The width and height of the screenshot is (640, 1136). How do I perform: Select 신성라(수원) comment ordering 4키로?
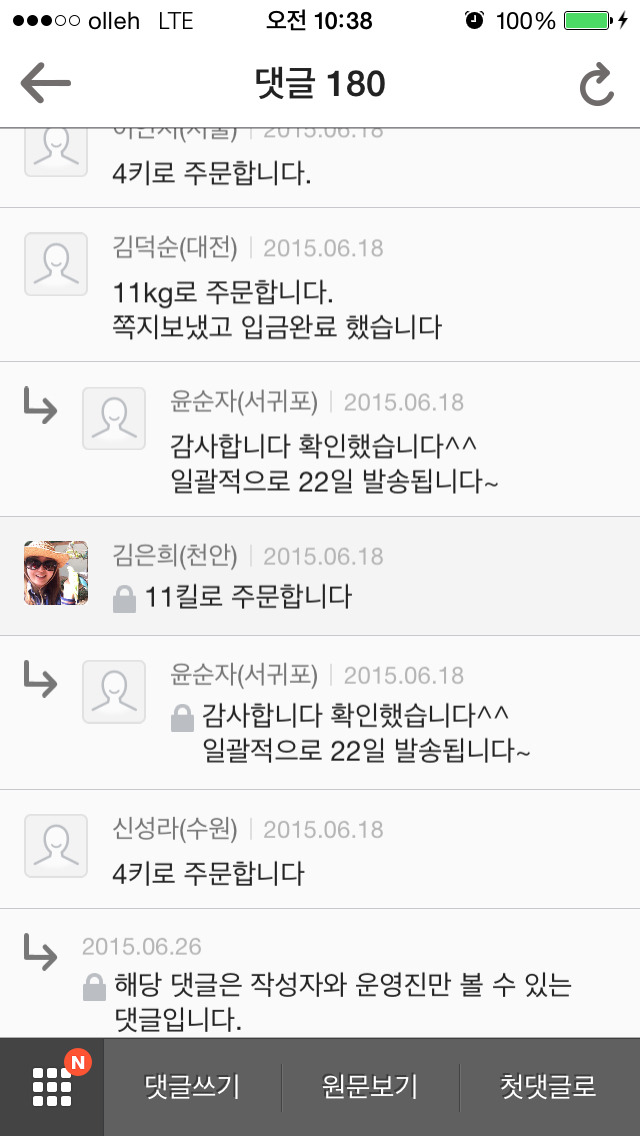coord(208,873)
